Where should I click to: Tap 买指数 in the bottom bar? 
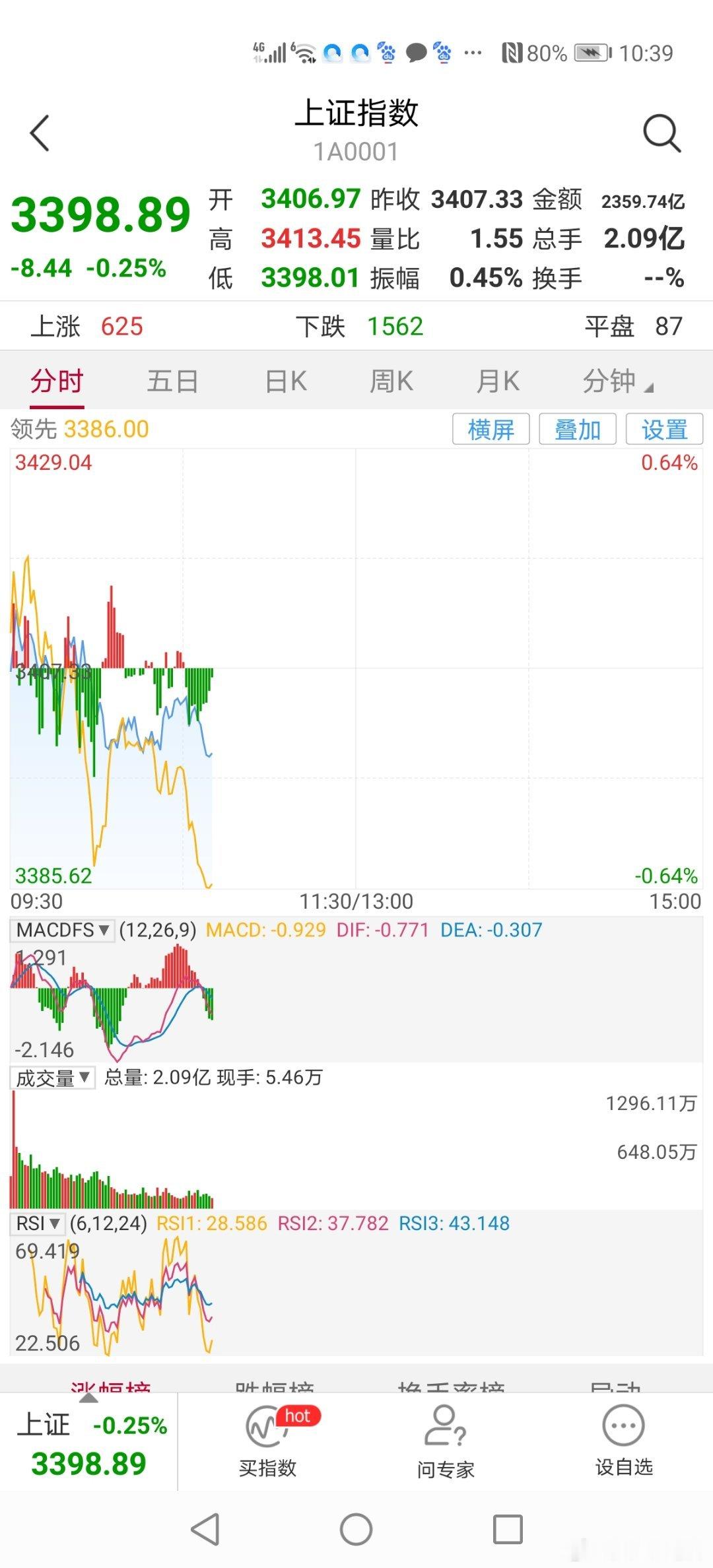pos(267,1441)
